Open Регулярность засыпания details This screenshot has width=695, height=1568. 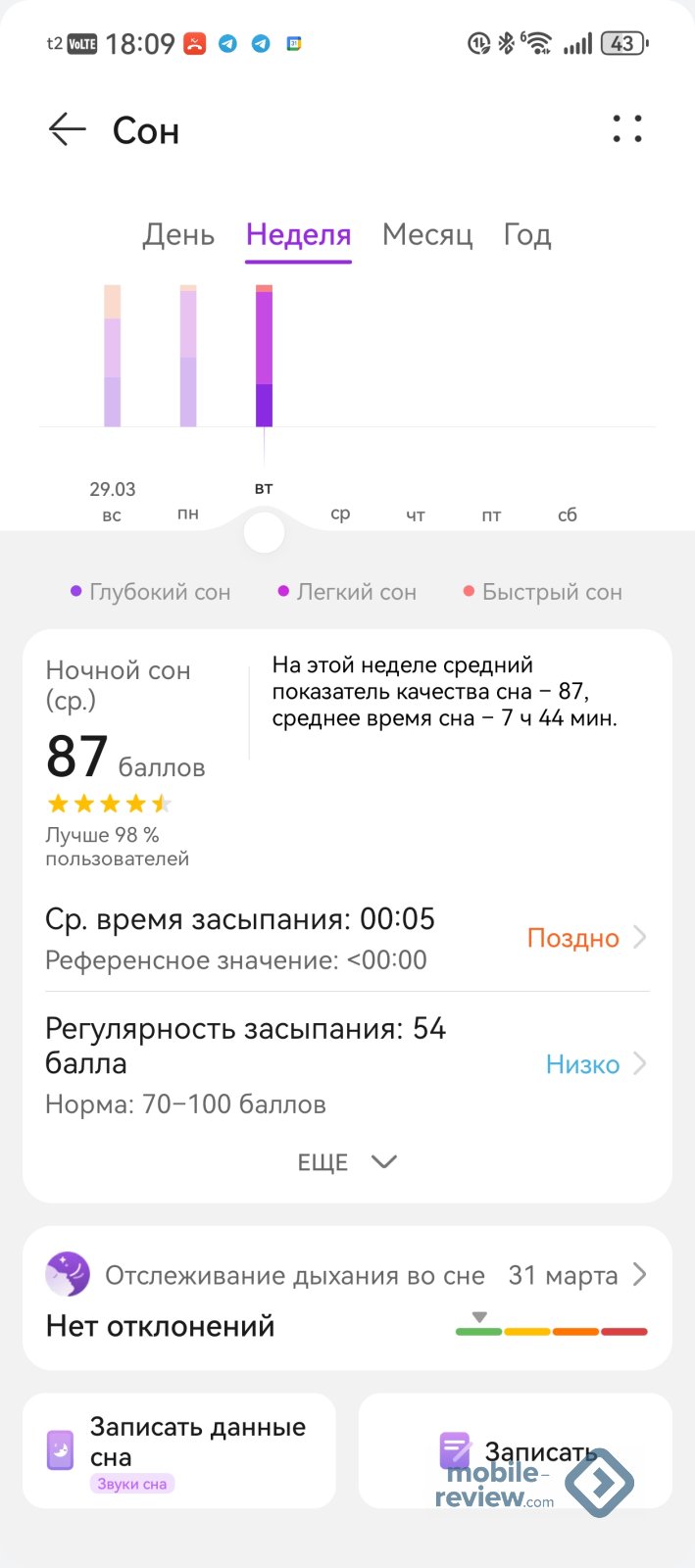point(347,1064)
